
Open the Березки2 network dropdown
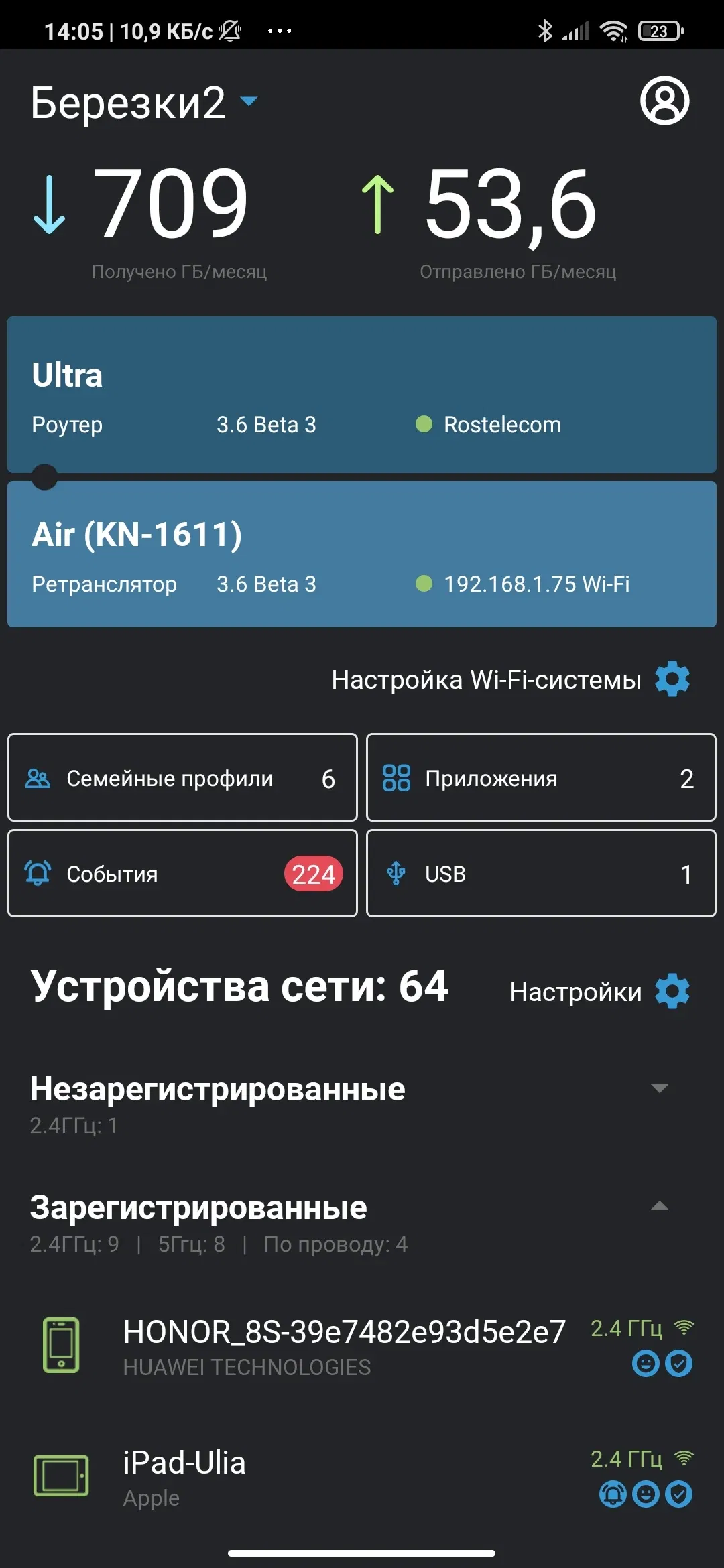(x=144, y=103)
